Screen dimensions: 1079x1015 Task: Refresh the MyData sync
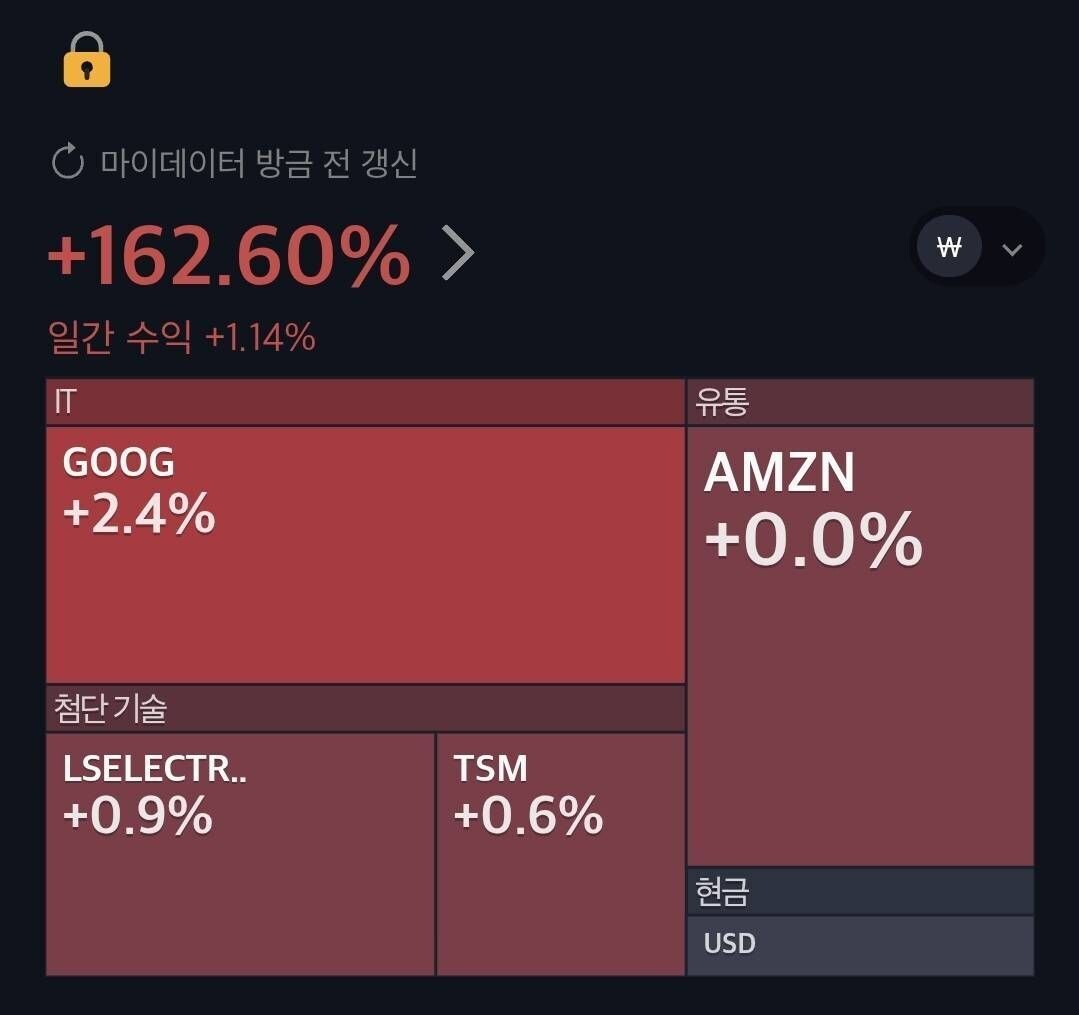[x=68, y=162]
